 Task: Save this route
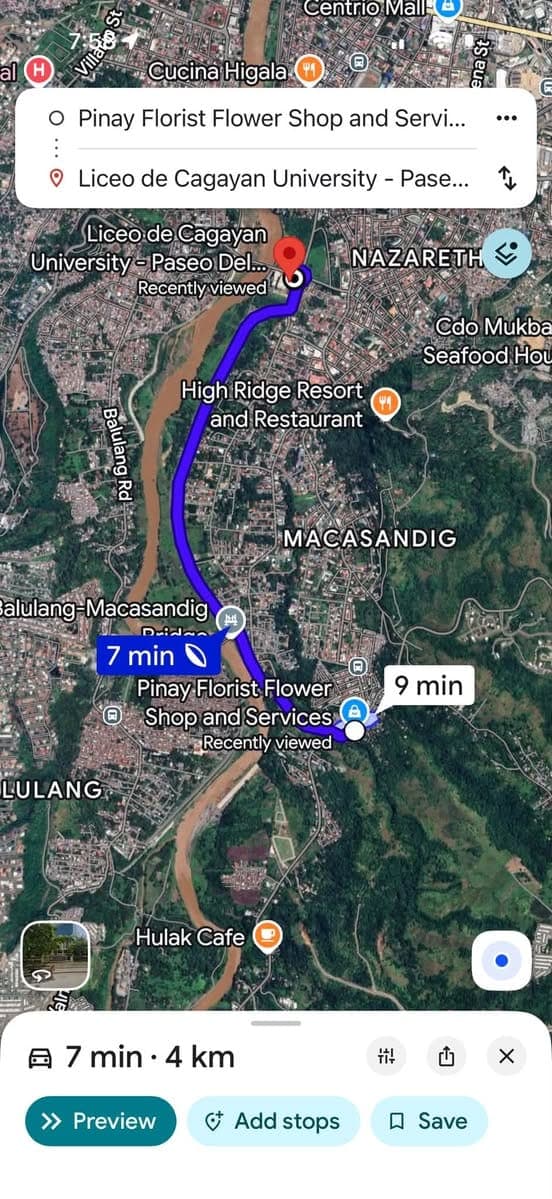429,1121
